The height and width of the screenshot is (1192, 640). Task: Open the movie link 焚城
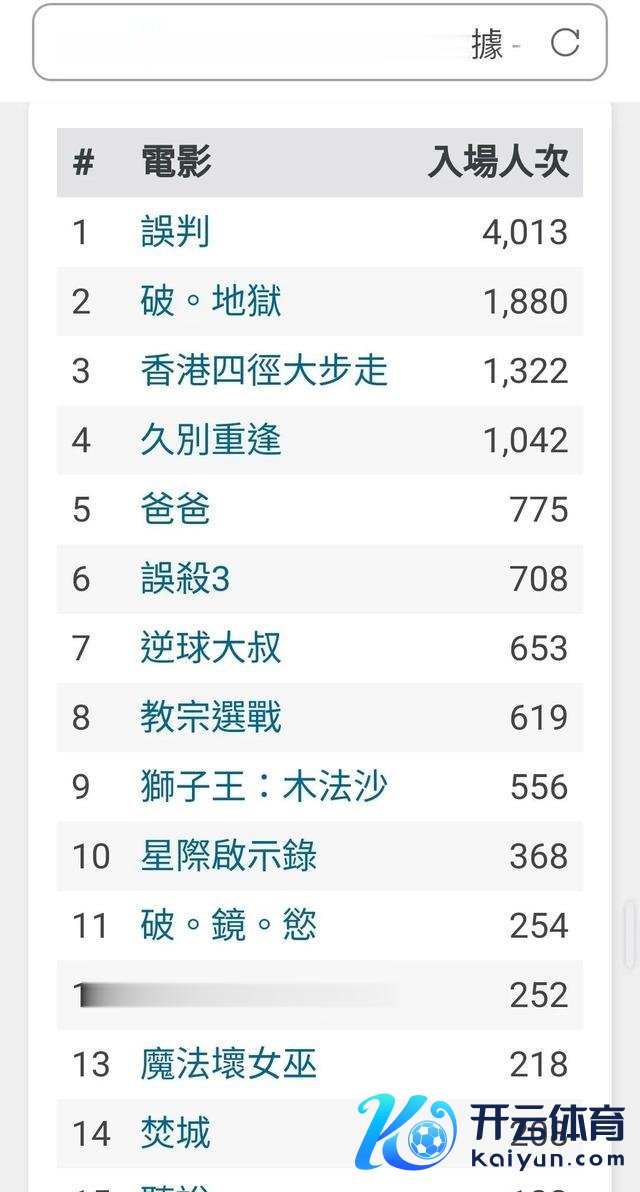tap(175, 1133)
